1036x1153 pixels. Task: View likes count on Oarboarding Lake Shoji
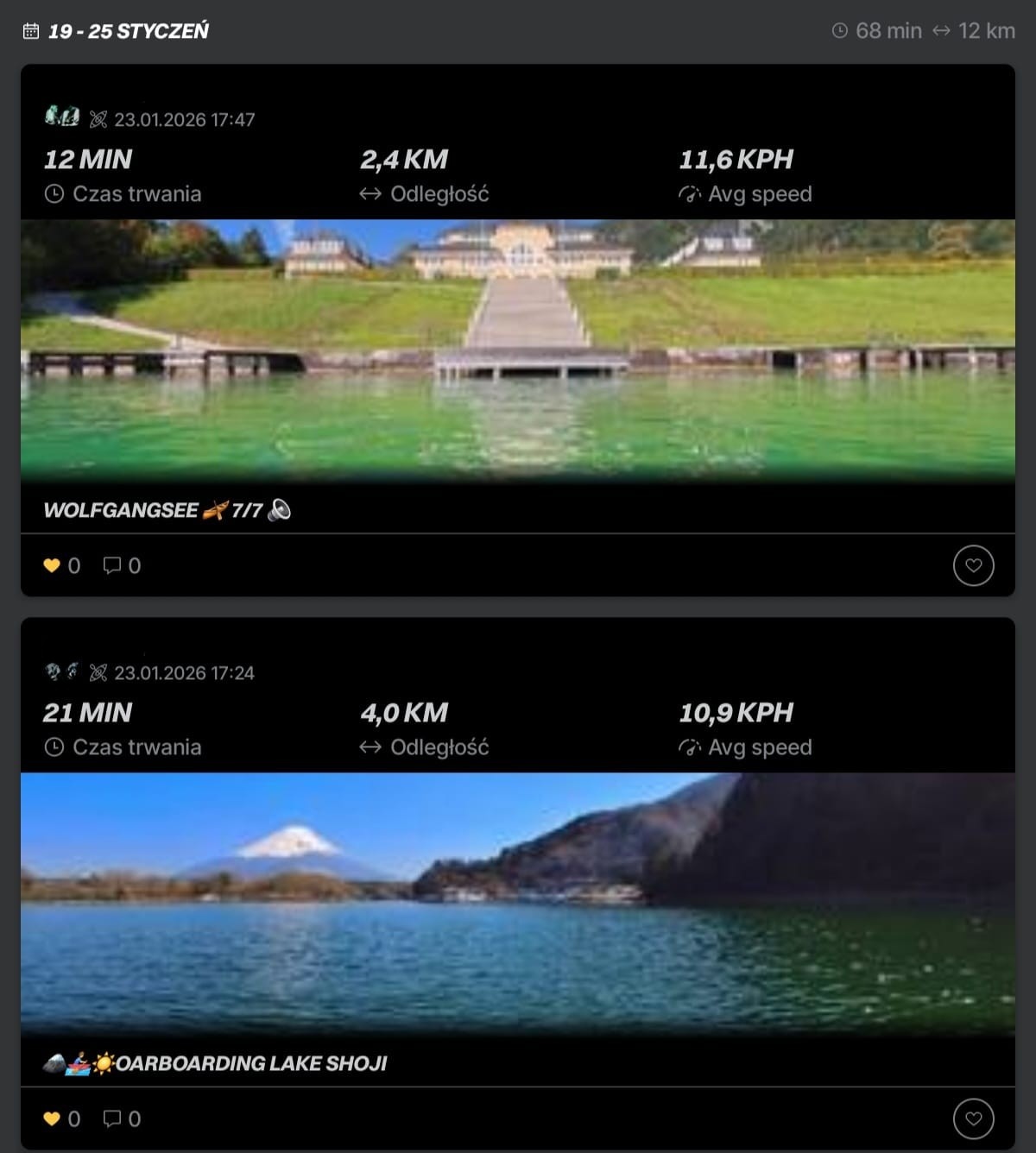61,1119
